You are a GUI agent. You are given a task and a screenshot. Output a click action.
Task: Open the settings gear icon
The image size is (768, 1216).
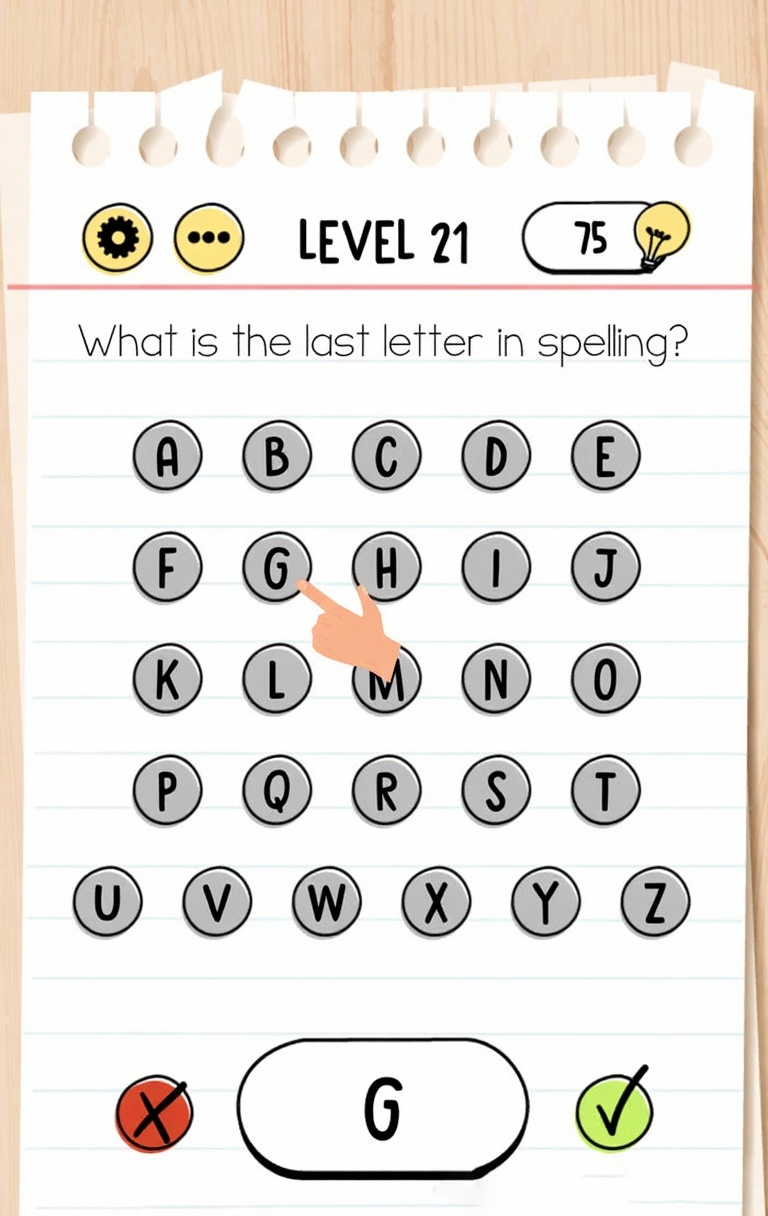118,240
